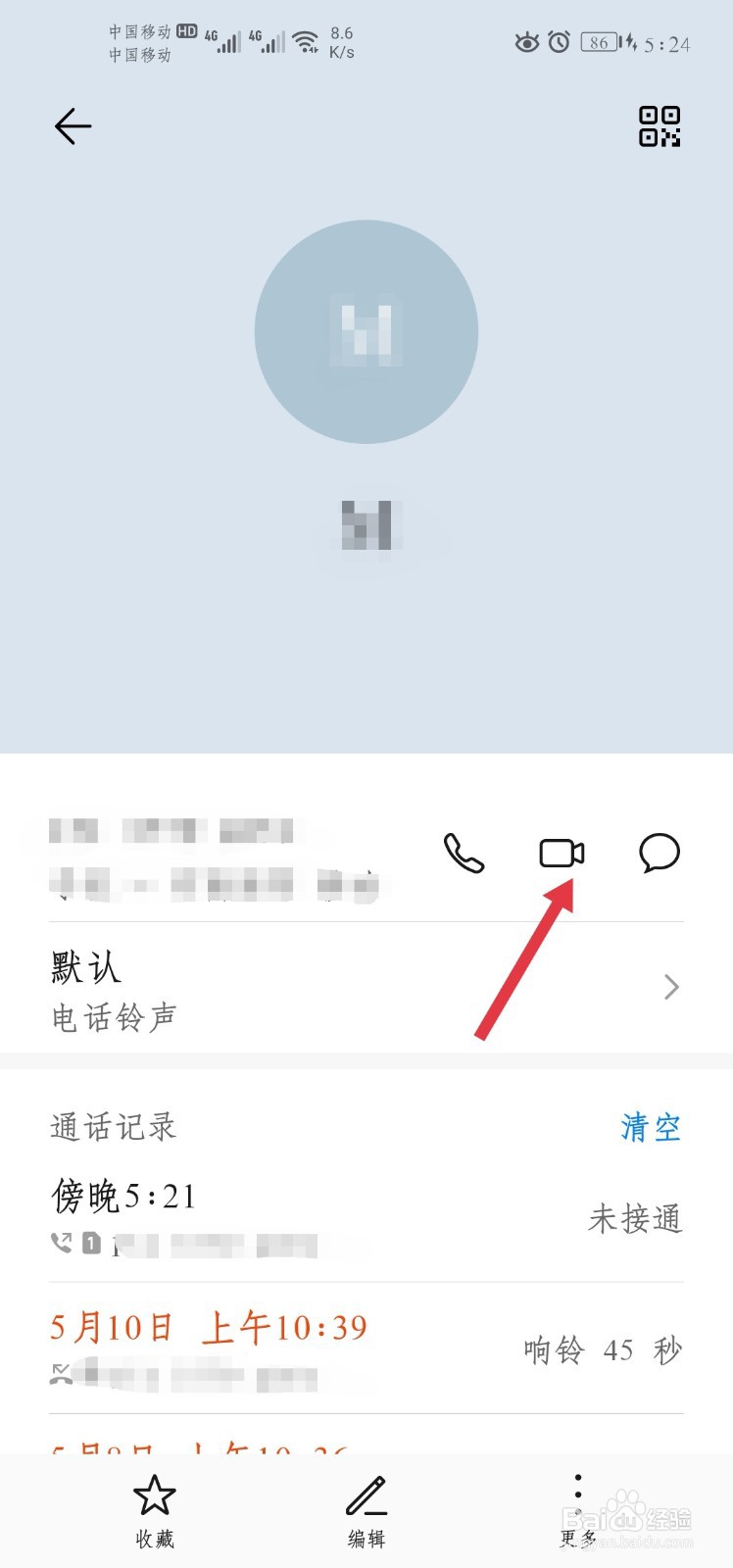Select the 通话记录 section header
Viewport: 733px width, 1568px height.
pyautogui.click(x=113, y=1127)
